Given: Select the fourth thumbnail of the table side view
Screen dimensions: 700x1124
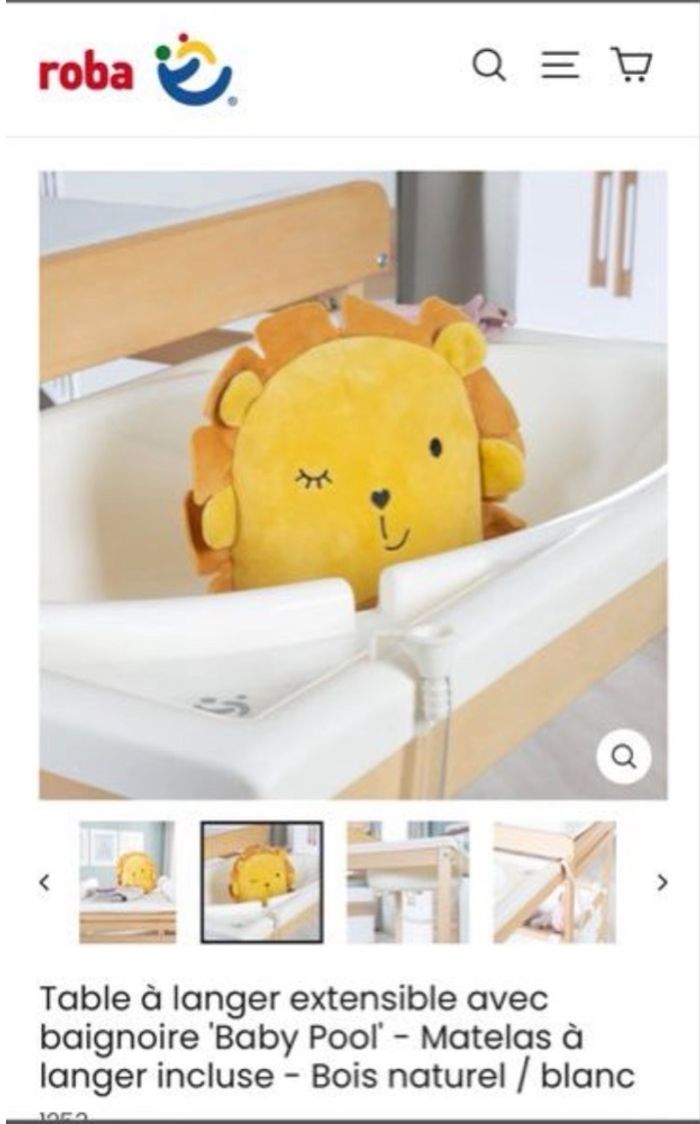Looking at the screenshot, I should (x=554, y=882).
